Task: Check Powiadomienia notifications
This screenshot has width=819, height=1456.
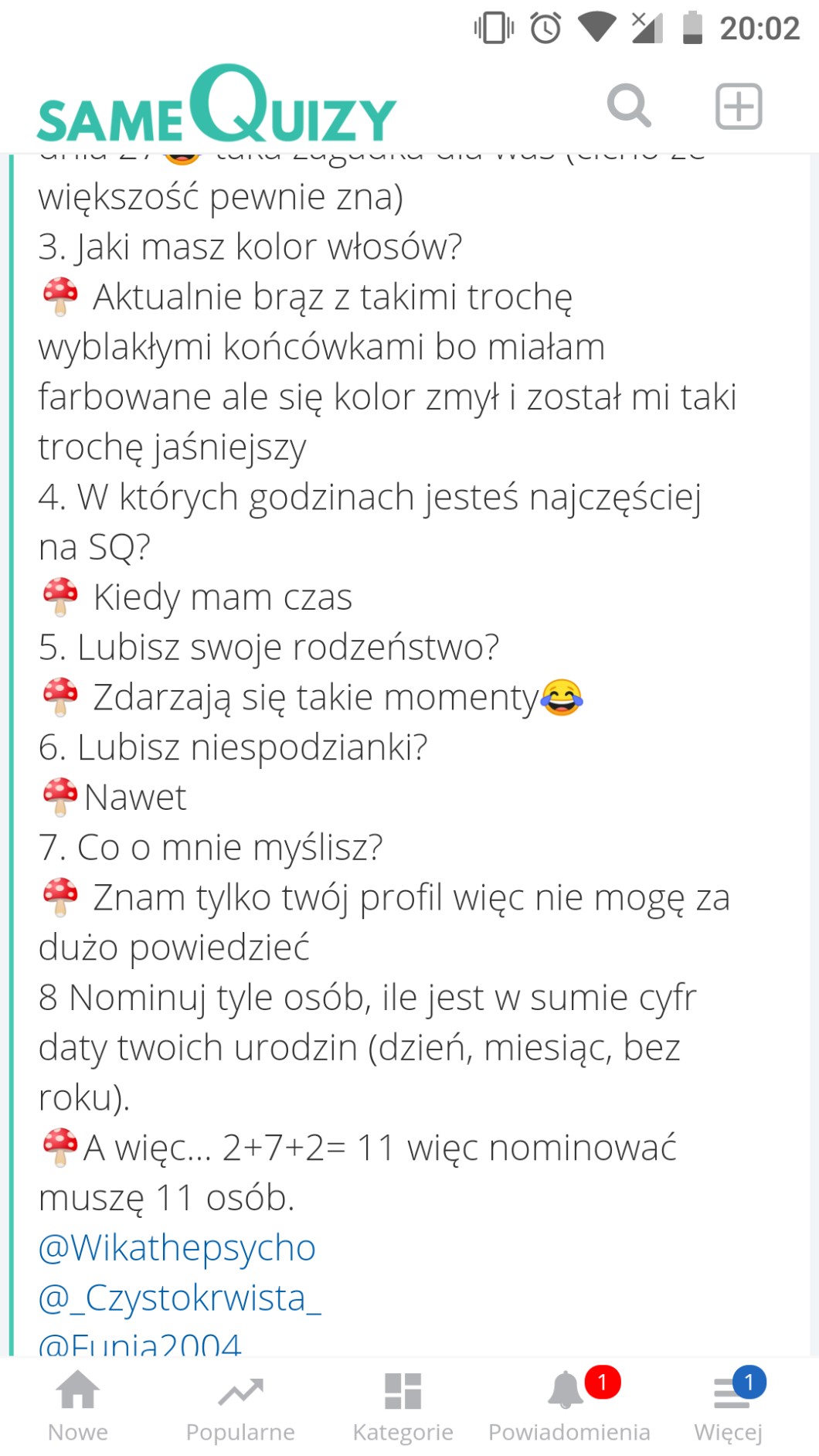Action: click(569, 1406)
